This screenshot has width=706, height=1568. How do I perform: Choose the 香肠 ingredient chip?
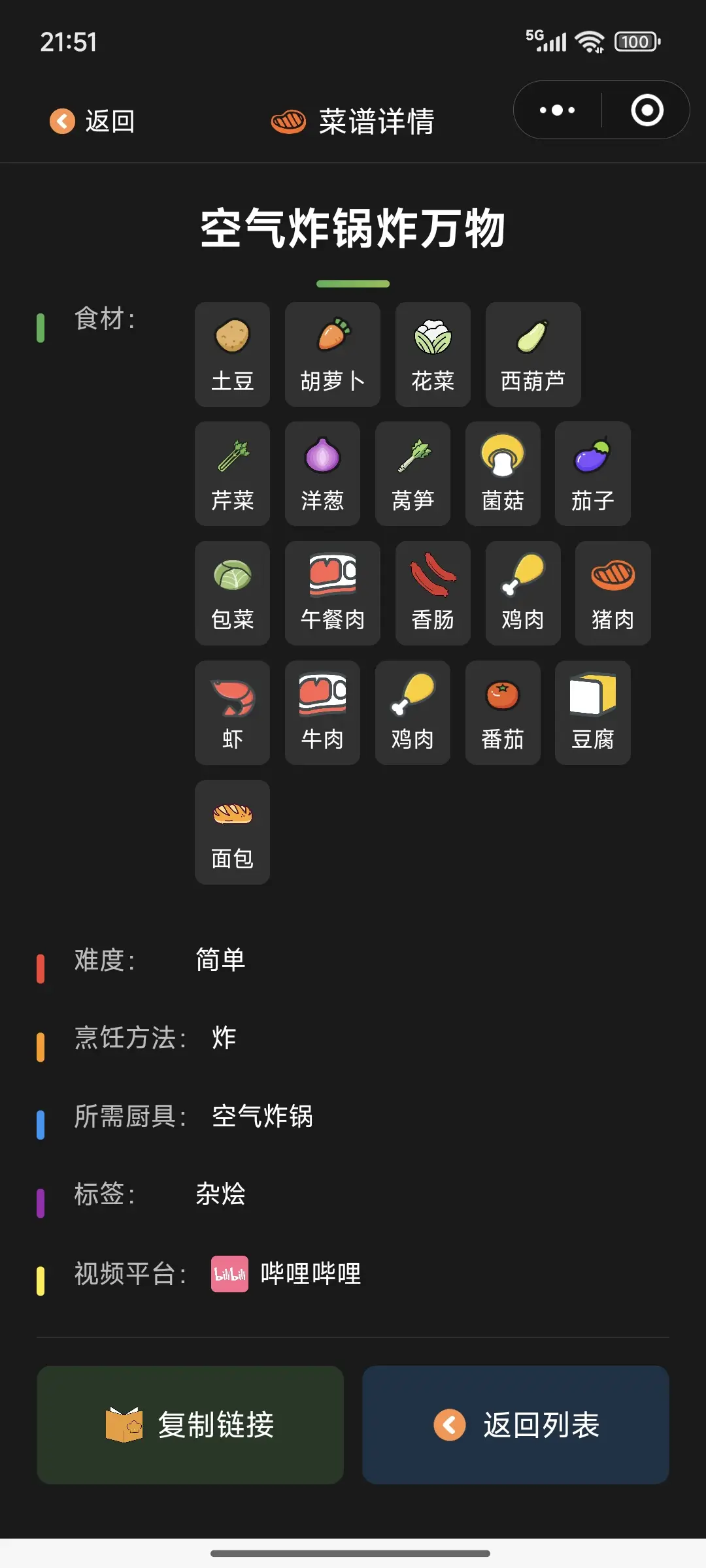433,593
